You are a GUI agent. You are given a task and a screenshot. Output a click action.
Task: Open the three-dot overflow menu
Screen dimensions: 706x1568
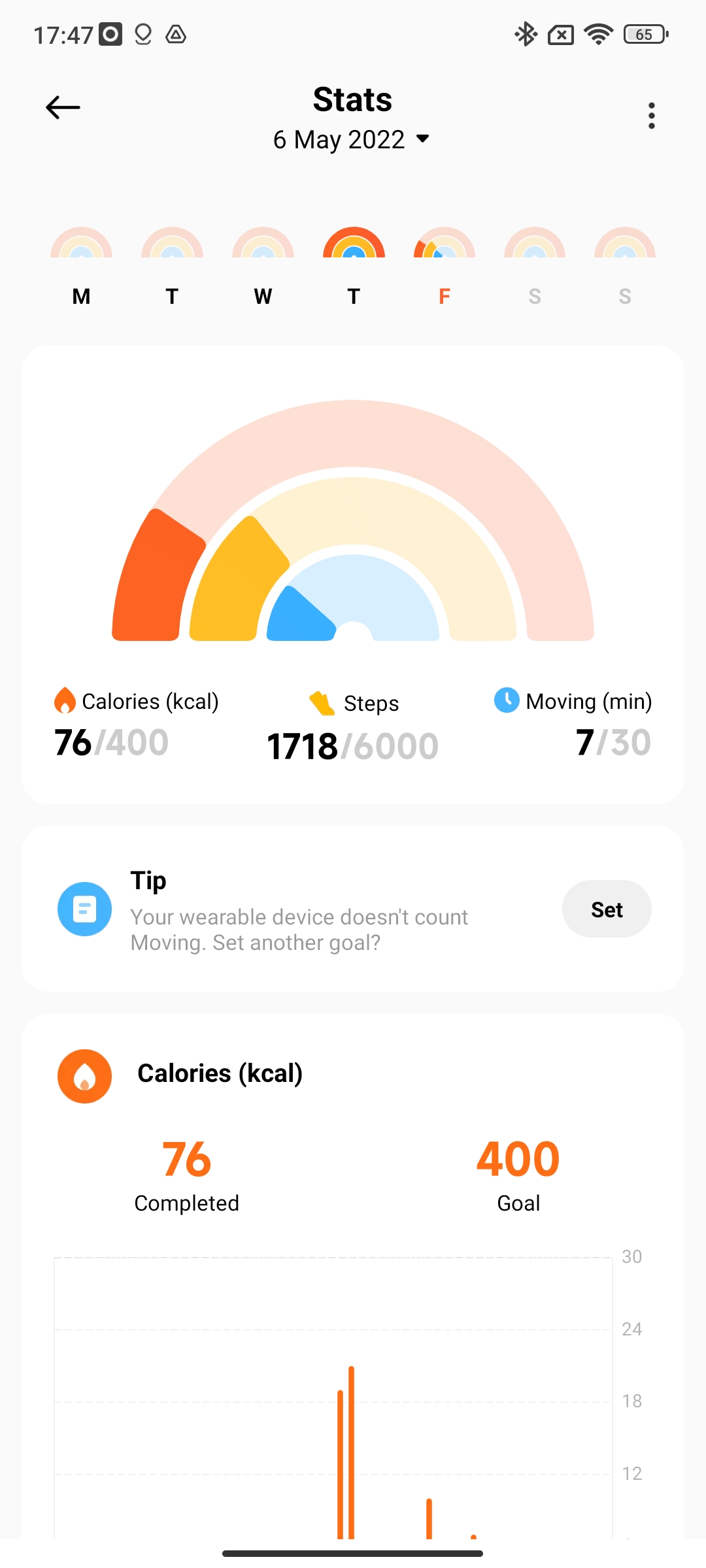pyautogui.click(x=651, y=116)
